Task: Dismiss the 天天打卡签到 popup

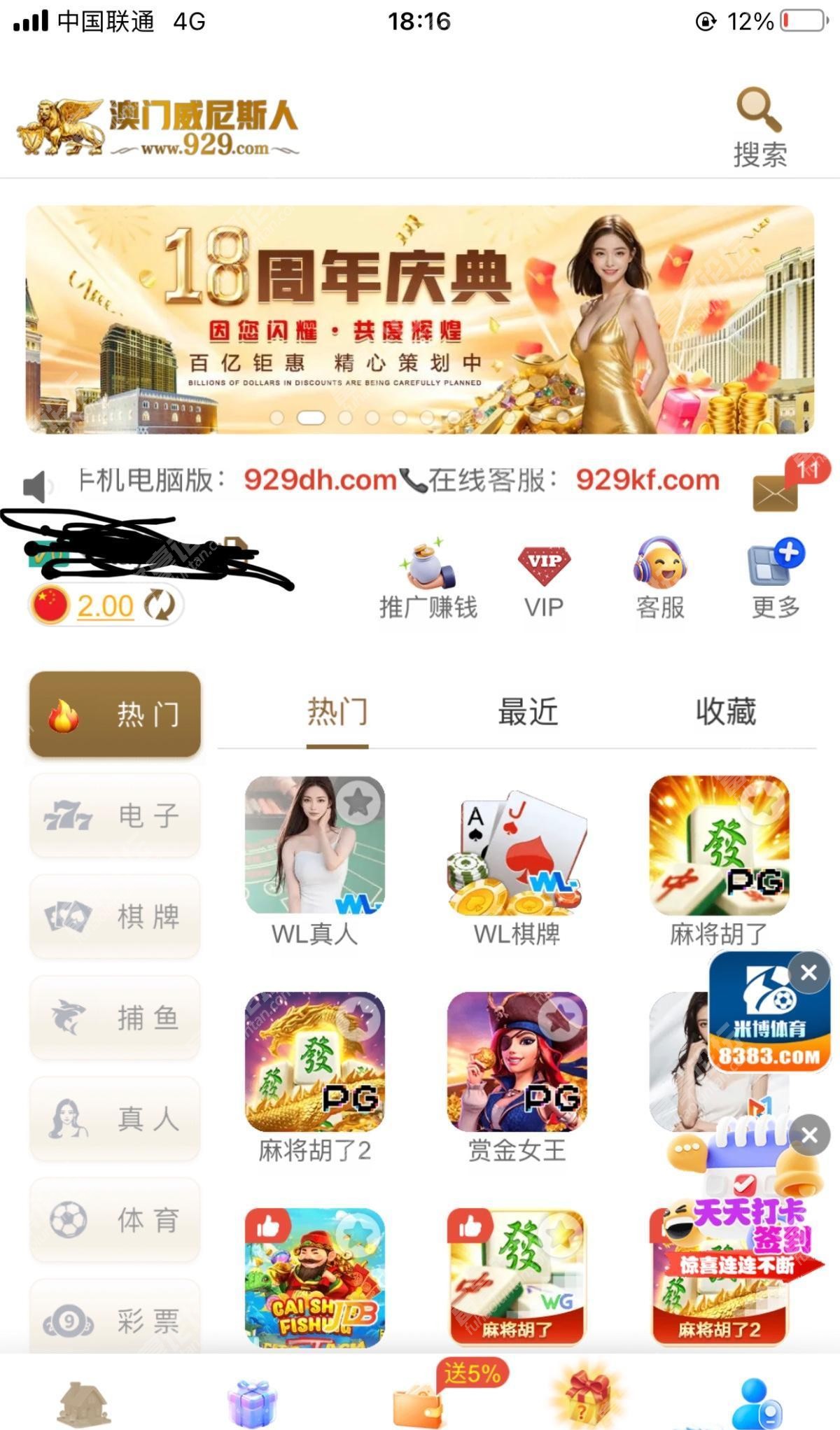Action: (809, 1135)
